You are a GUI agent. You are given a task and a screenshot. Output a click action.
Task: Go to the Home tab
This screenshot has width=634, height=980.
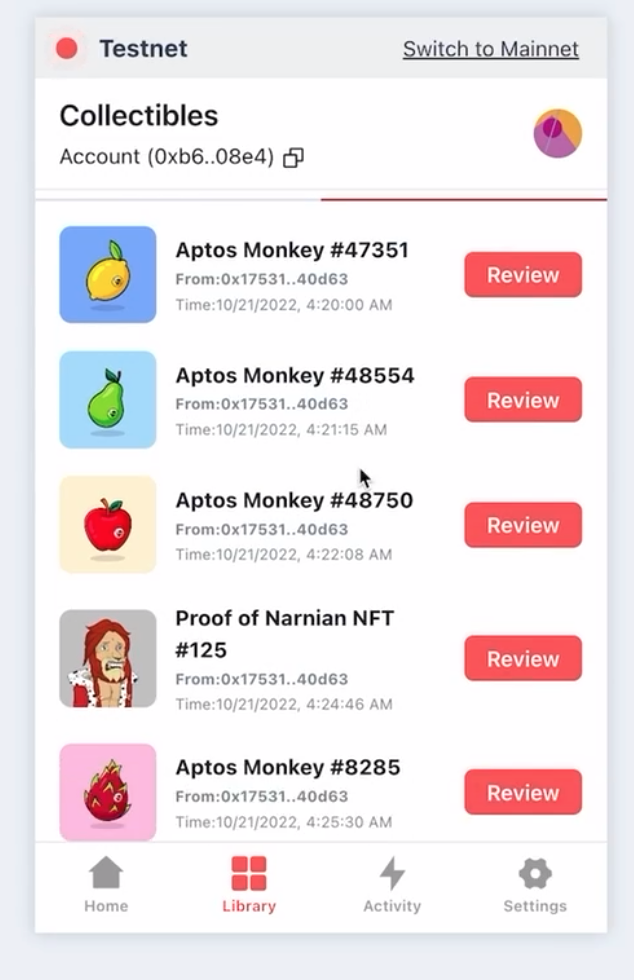point(106,885)
